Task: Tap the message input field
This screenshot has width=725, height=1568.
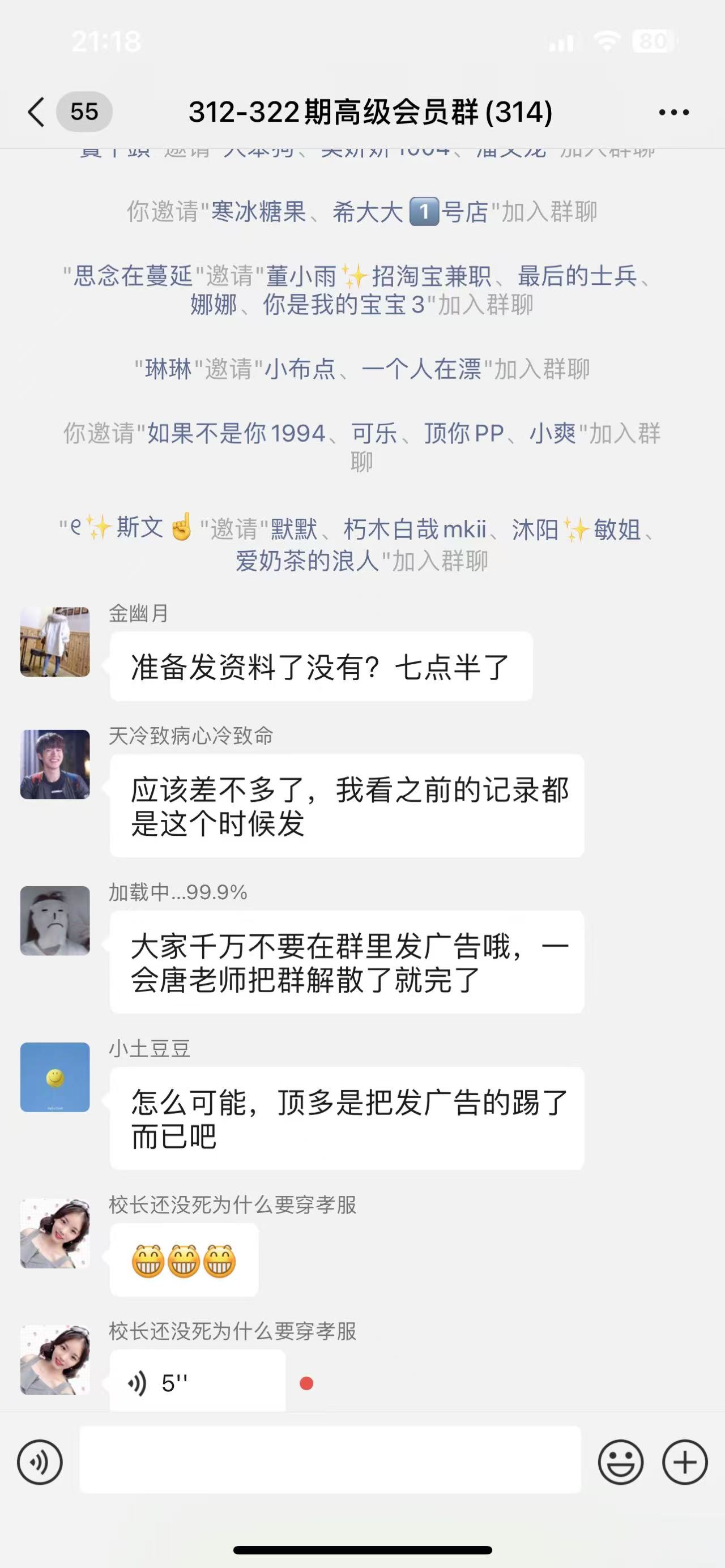Action: click(330, 1460)
